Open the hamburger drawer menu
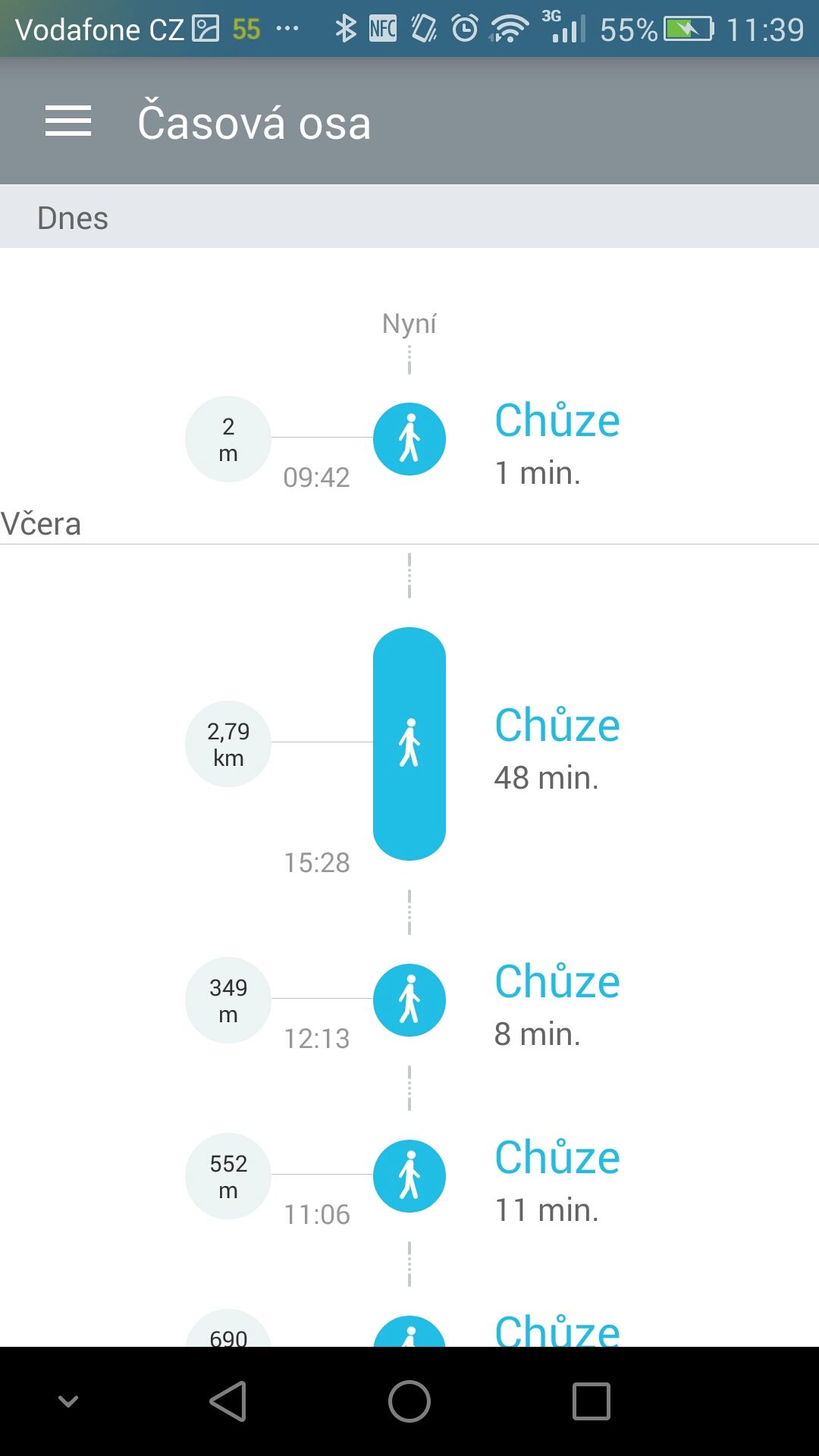This screenshot has height=1456, width=819. tap(68, 121)
